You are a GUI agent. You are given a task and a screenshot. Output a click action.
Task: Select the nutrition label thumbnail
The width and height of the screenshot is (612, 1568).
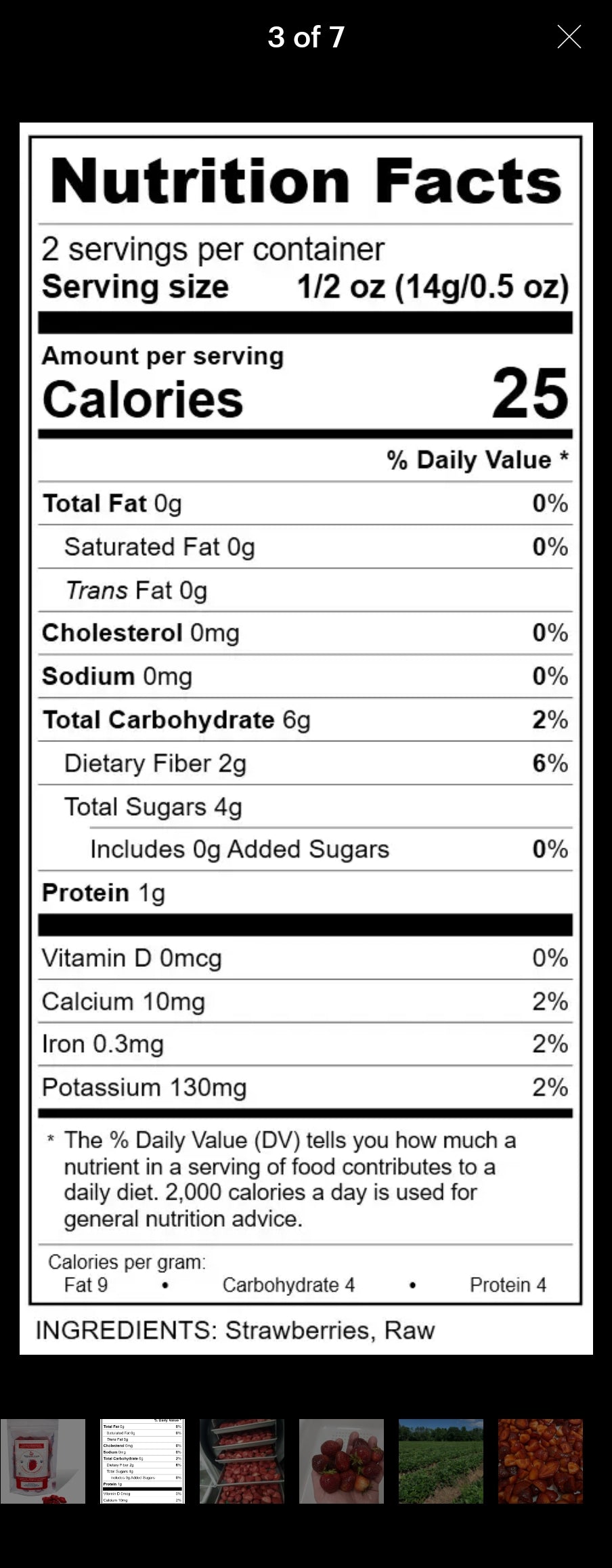142,1461
